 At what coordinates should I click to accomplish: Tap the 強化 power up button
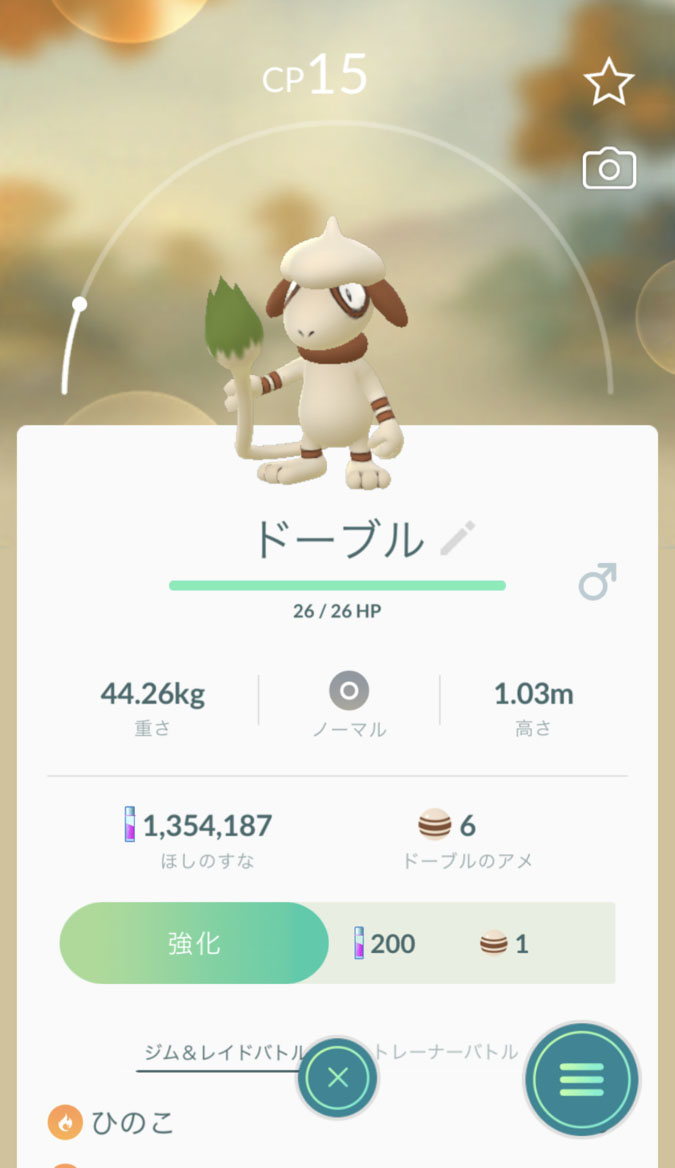point(194,943)
